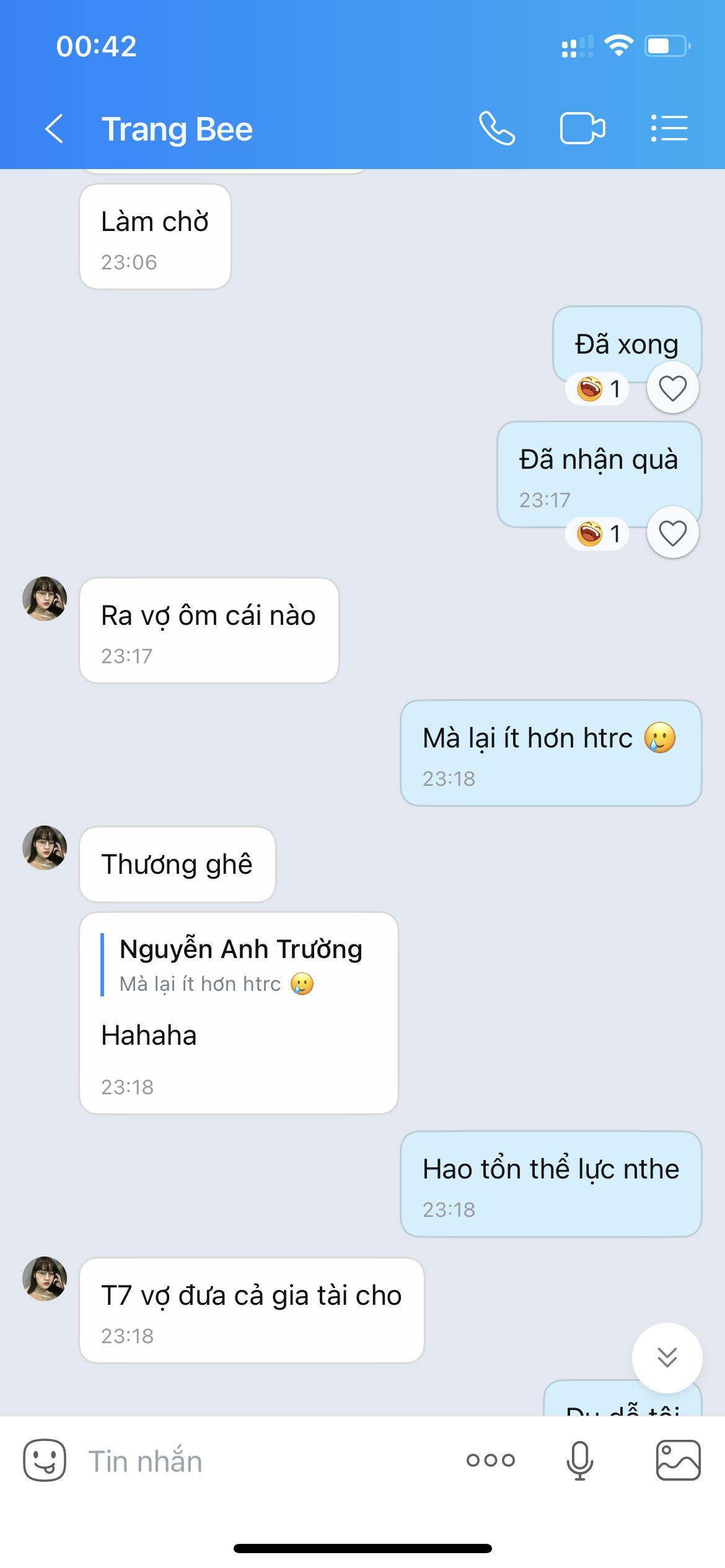Go back from Trang Bee chat
Viewport: 725px width, 1568px height.
tap(55, 129)
